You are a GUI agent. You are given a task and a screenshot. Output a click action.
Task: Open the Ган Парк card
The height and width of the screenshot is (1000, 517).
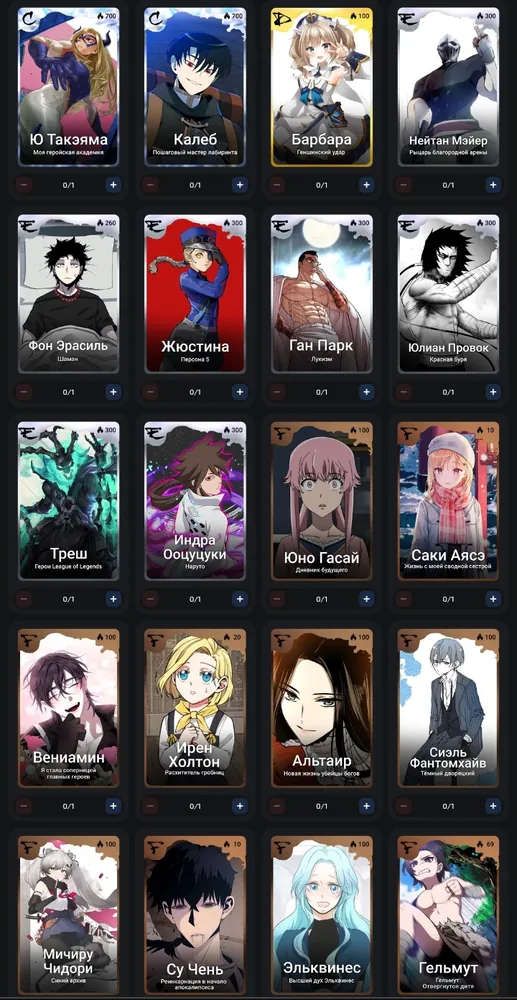(322, 293)
